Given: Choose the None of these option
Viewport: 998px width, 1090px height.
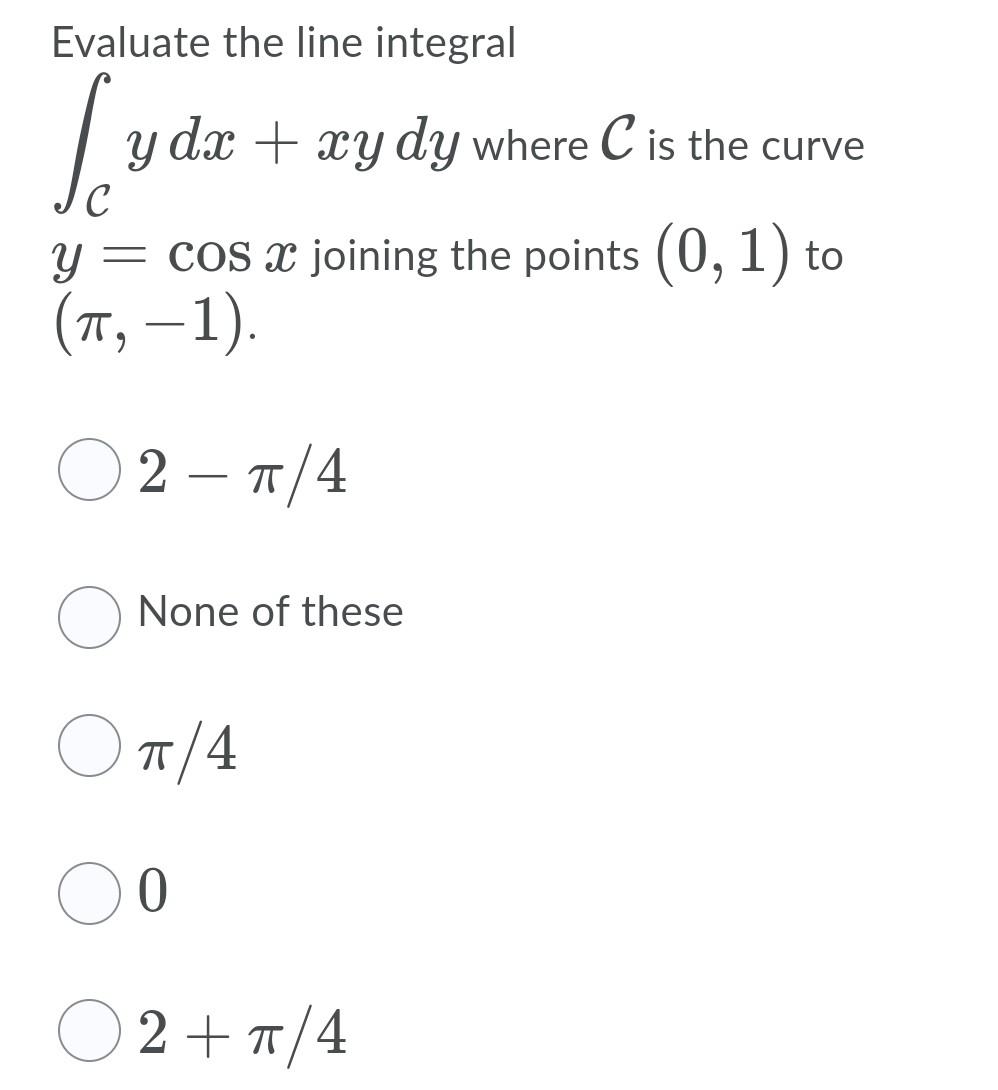Looking at the screenshot, I should pos(88,613).
